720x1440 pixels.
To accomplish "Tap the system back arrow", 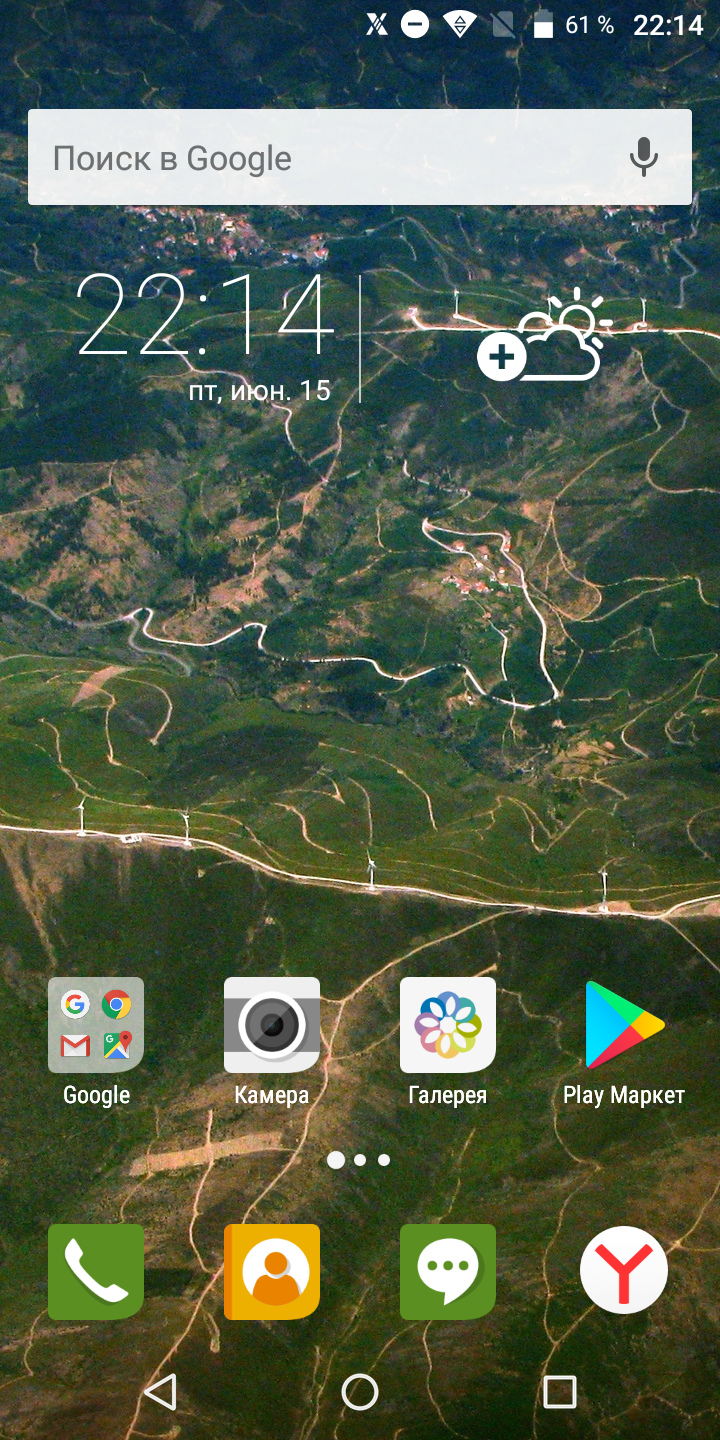I will [161, 1391].
